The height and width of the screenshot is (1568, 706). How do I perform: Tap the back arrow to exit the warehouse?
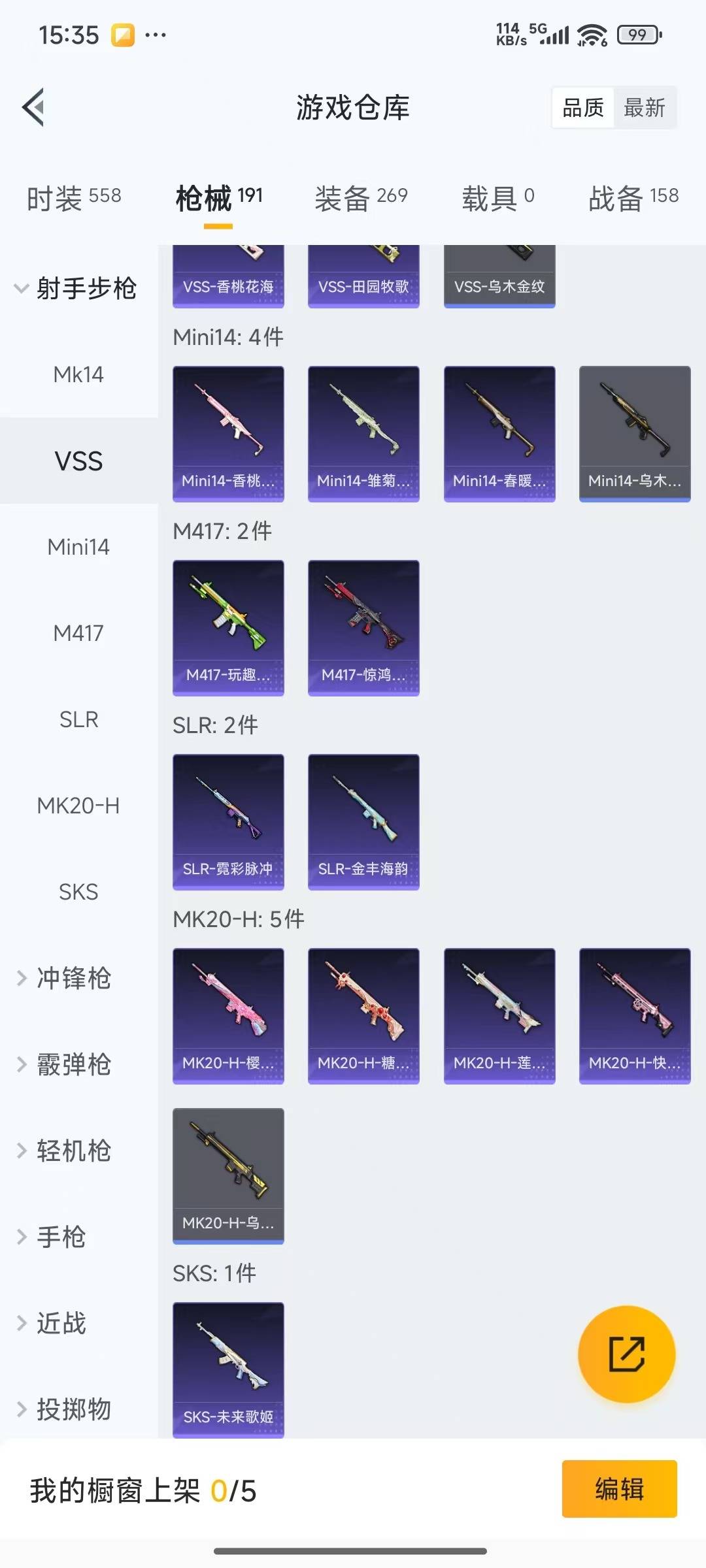point(33,106)
